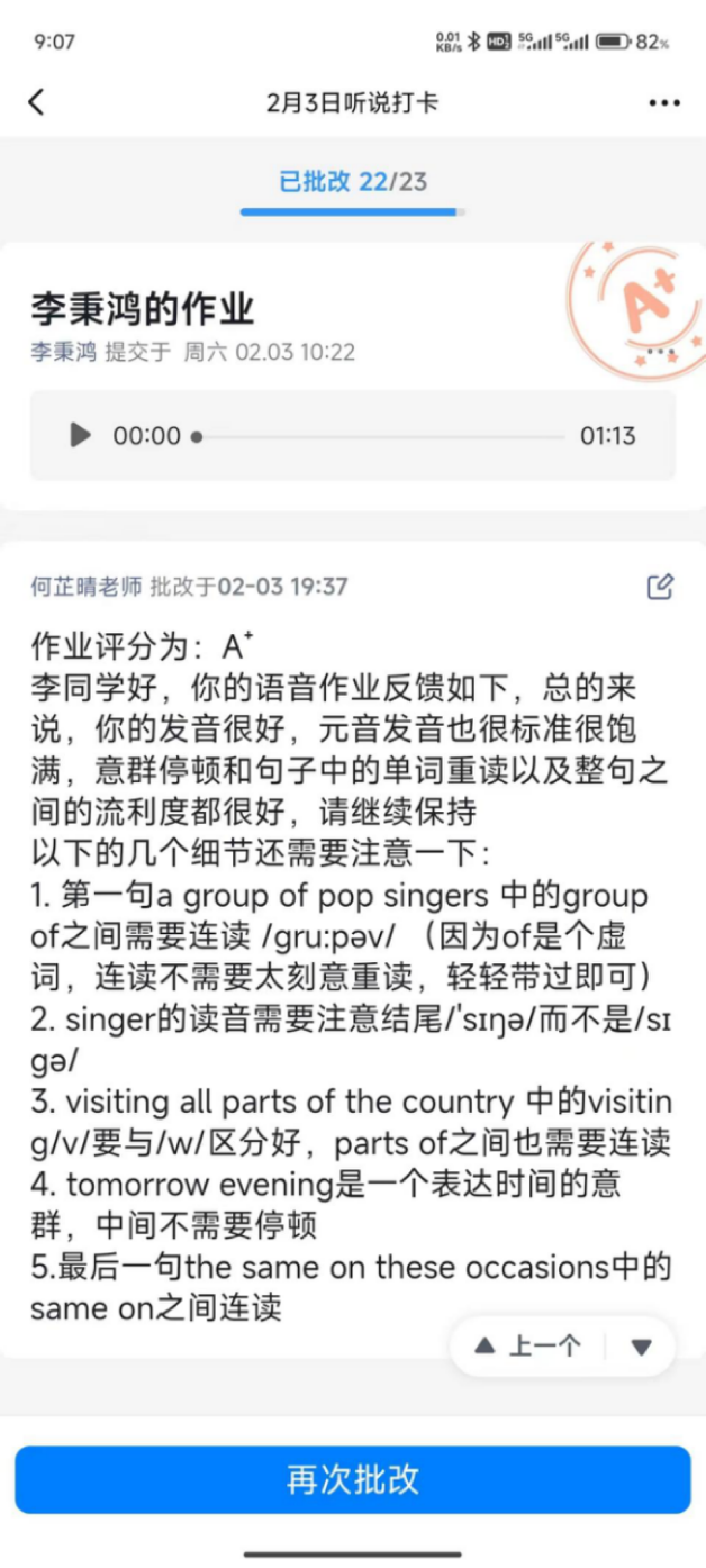
Task: Go to previous submission 上一个
Action: (x=528, y=1346)
